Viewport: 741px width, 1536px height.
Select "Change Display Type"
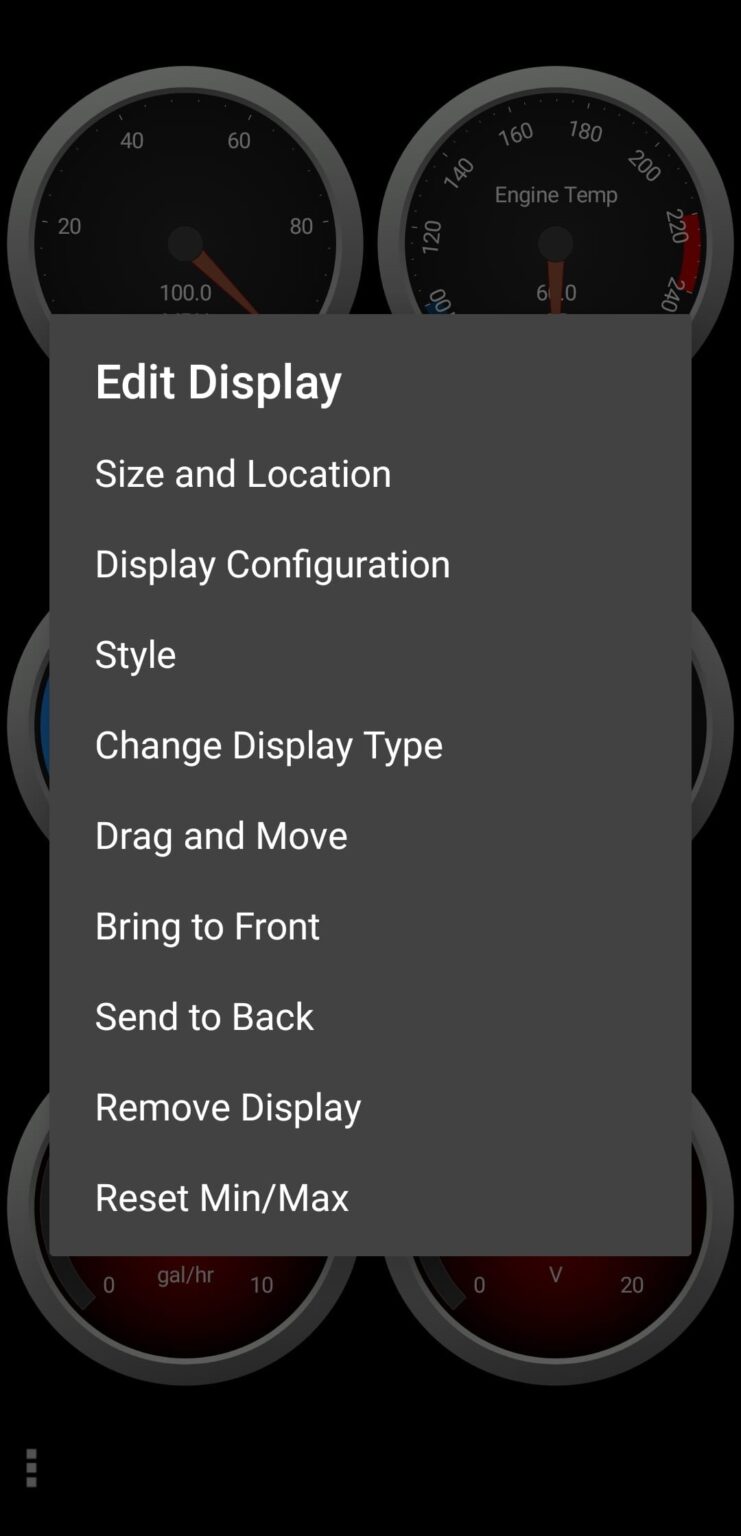(268, 744)
